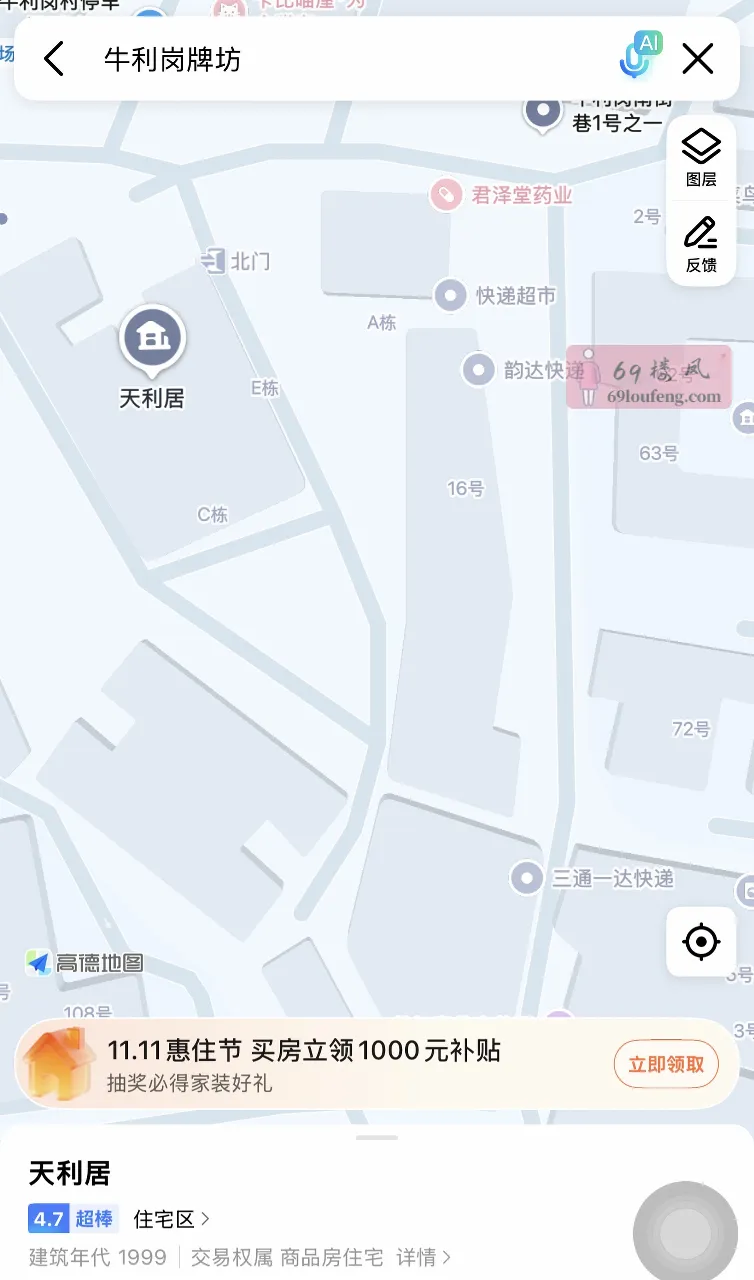The height and width of the screenshot is (1280, 754).
Task: Tap the search field showing 牛利岗牌坊
Action: (250, 58)
